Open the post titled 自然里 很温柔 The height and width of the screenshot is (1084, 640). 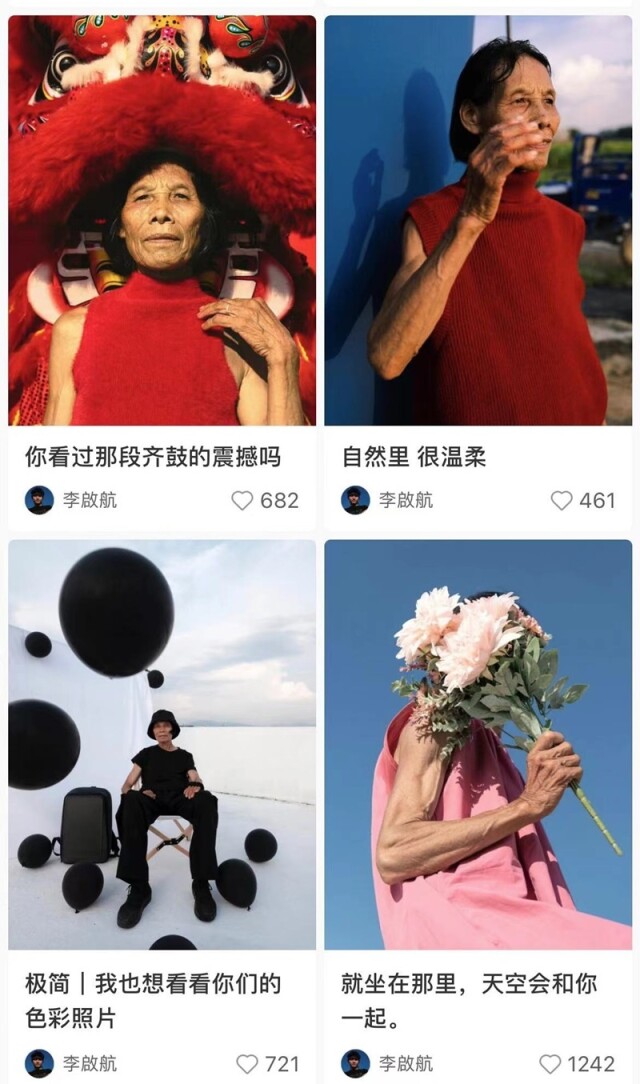point(478,220)
